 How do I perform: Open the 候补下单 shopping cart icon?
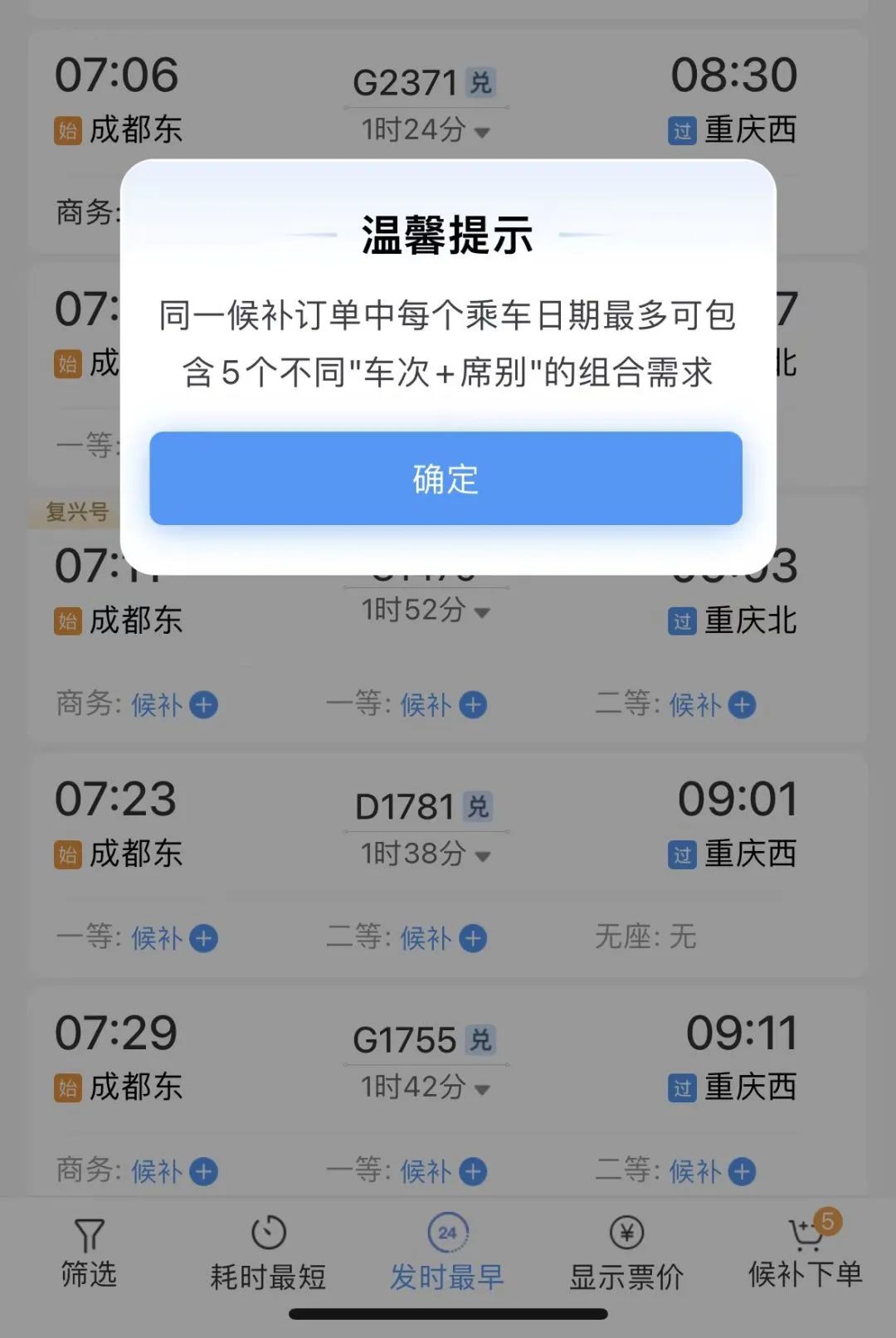tap(801, 1233)
